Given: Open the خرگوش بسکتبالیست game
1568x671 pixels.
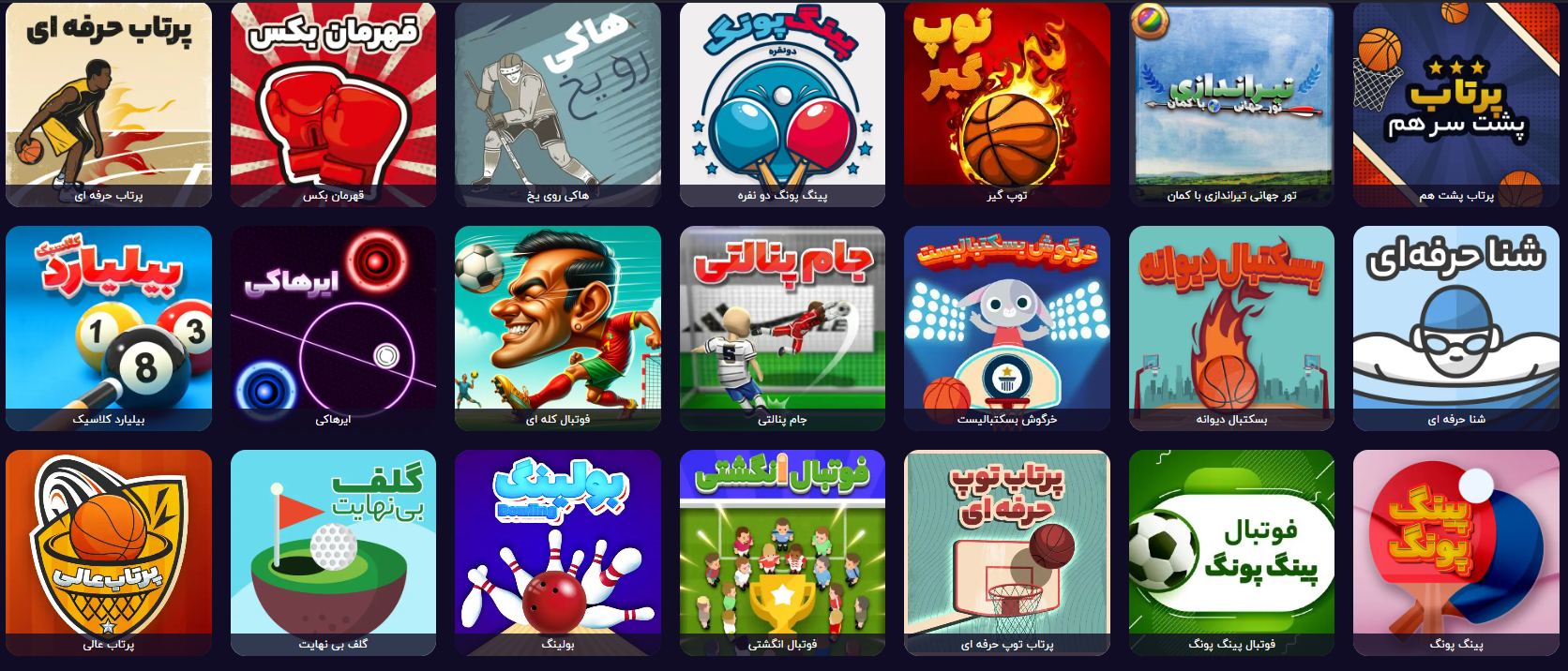Looking at the screenshot, I should 1006,328.
